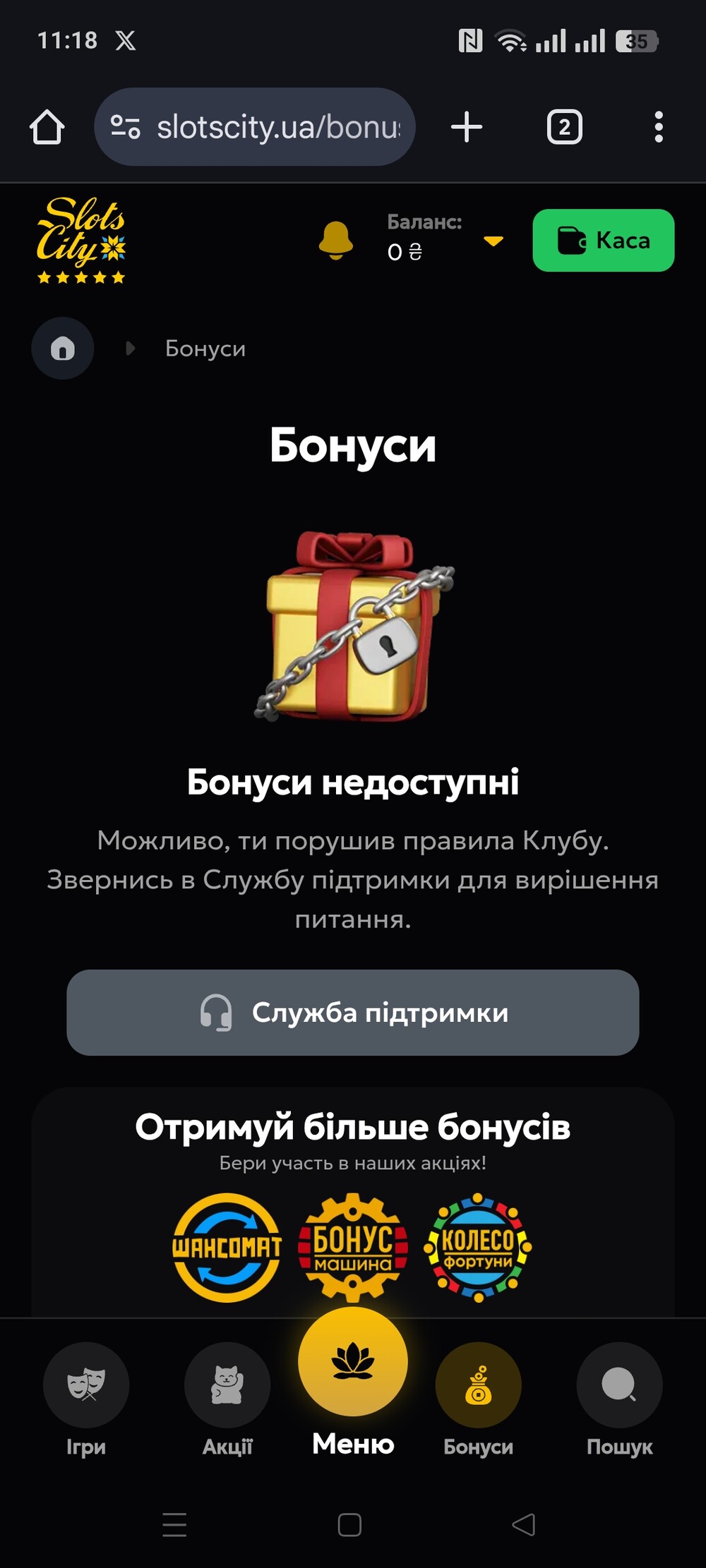
Task: Contact Служба підтримки
Action: (x=353, y=1012)
